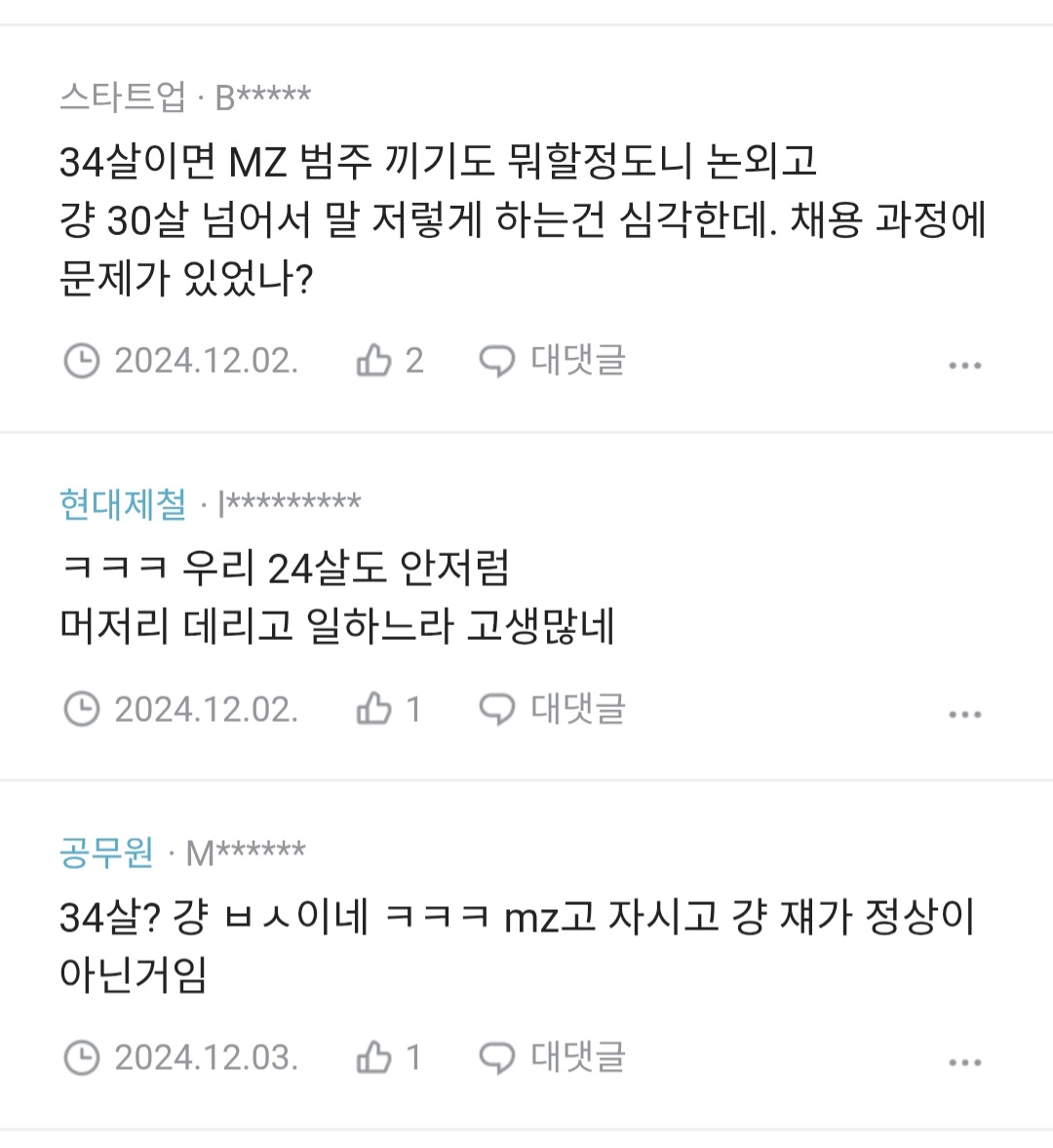Open the overflow menu on the 스타트업 comment
The height and width of the screenshot is (1148, 1053).
[x=964, y=366]
